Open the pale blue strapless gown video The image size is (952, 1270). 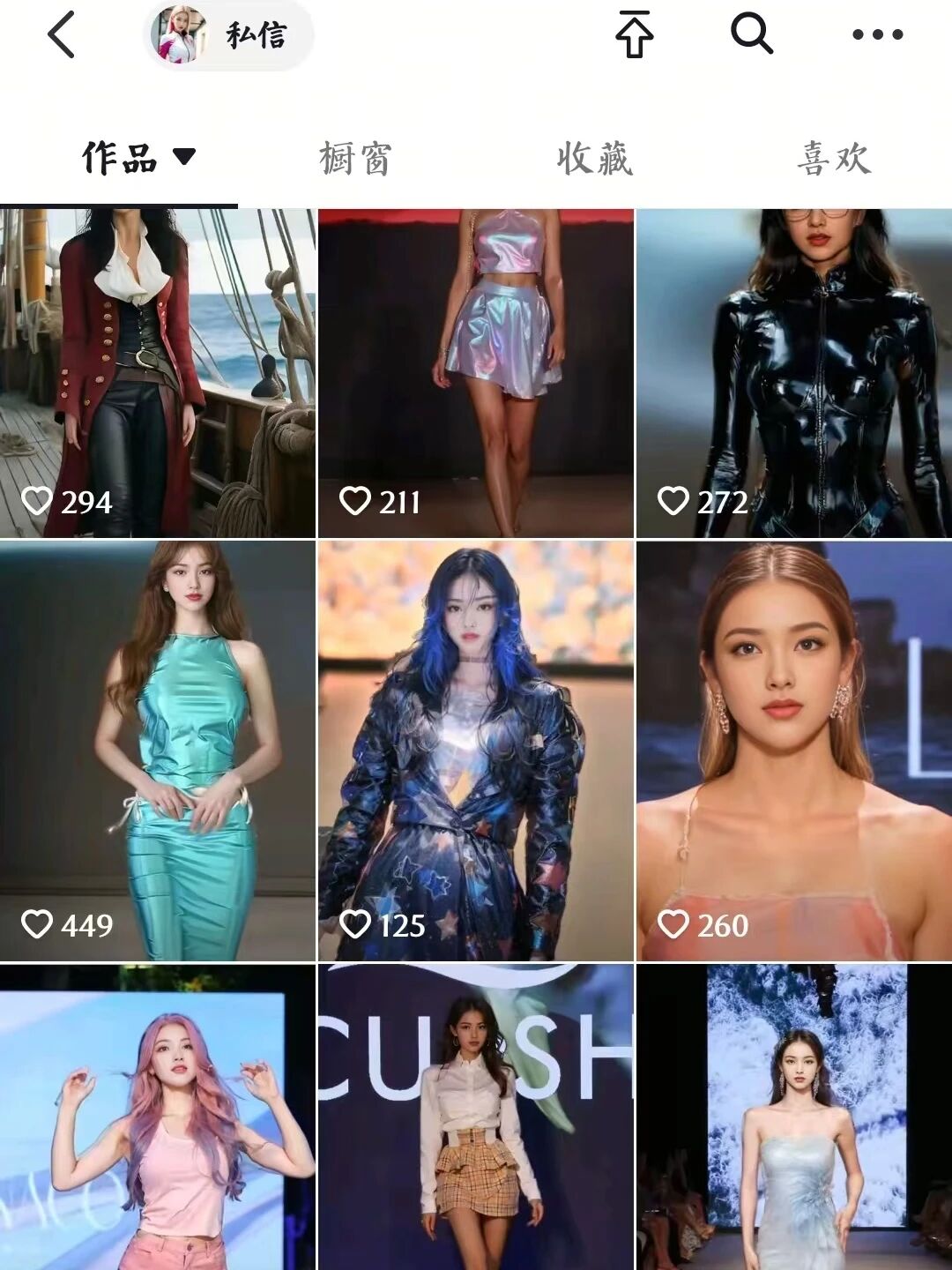point(794,1117)
